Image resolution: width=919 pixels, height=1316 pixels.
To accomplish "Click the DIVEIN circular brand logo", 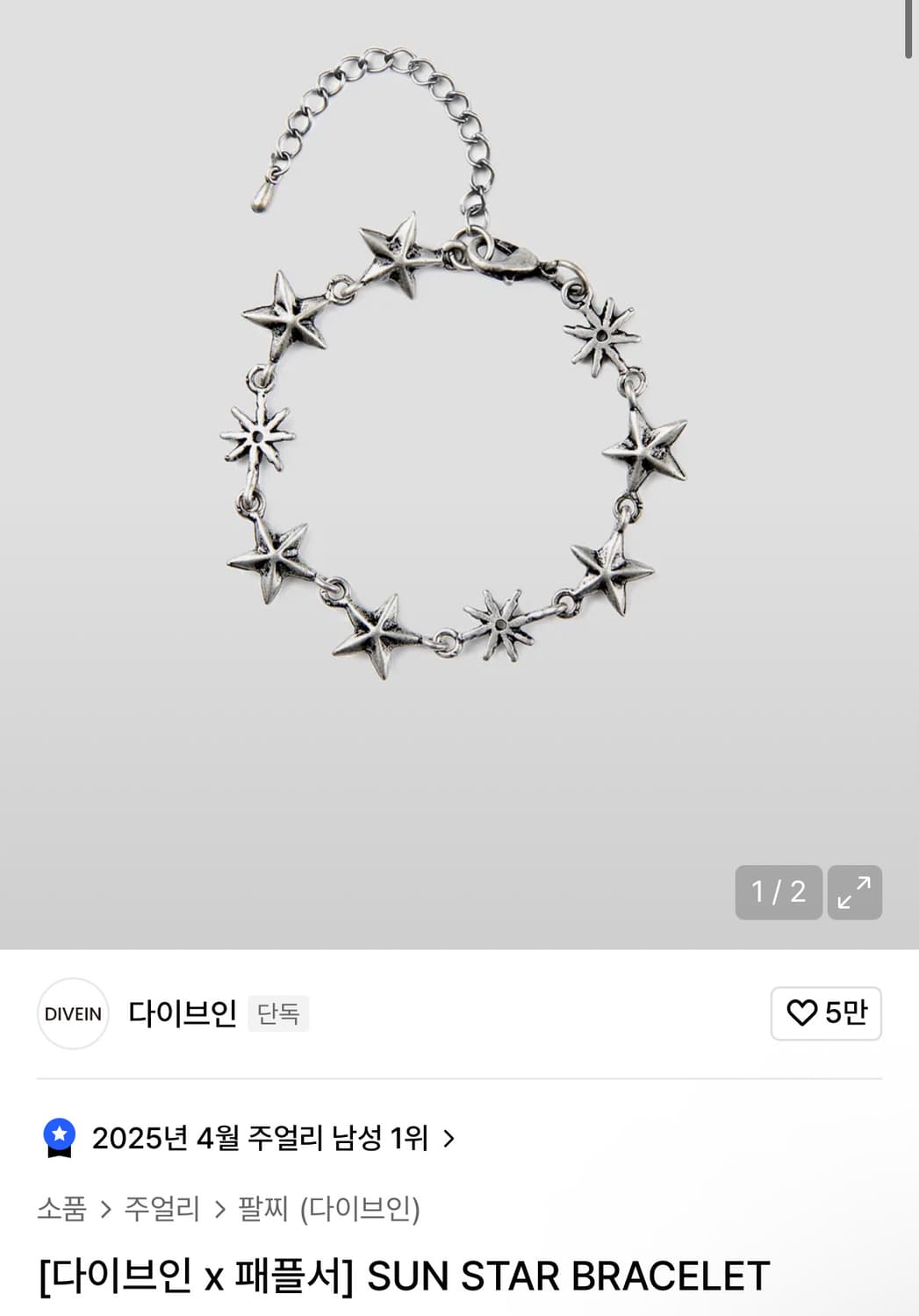I will pyautogui.click(x=72, y=1013).
